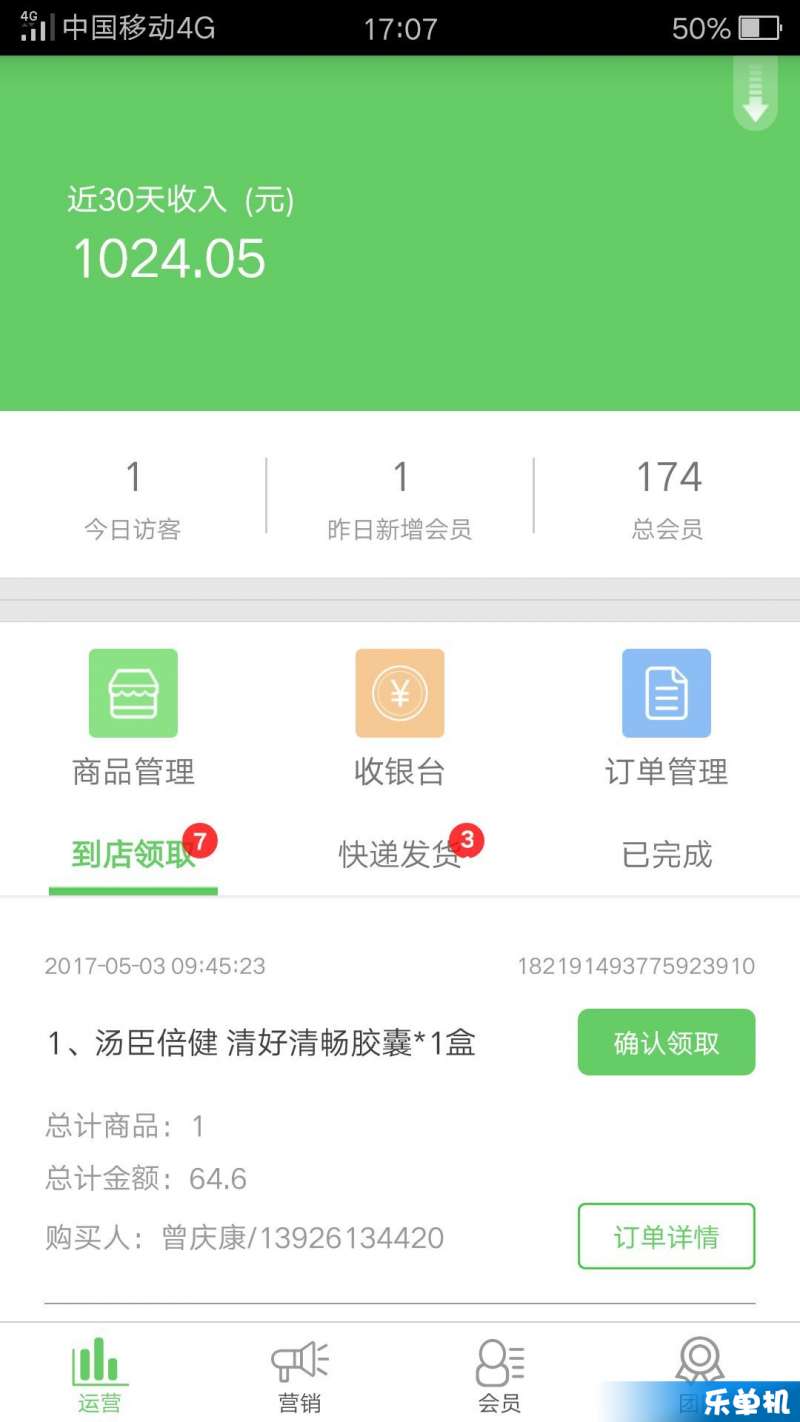Go to 营销 marketing tab
Viewport: 800px width, 1422px height.
[x=300, y=1375]
